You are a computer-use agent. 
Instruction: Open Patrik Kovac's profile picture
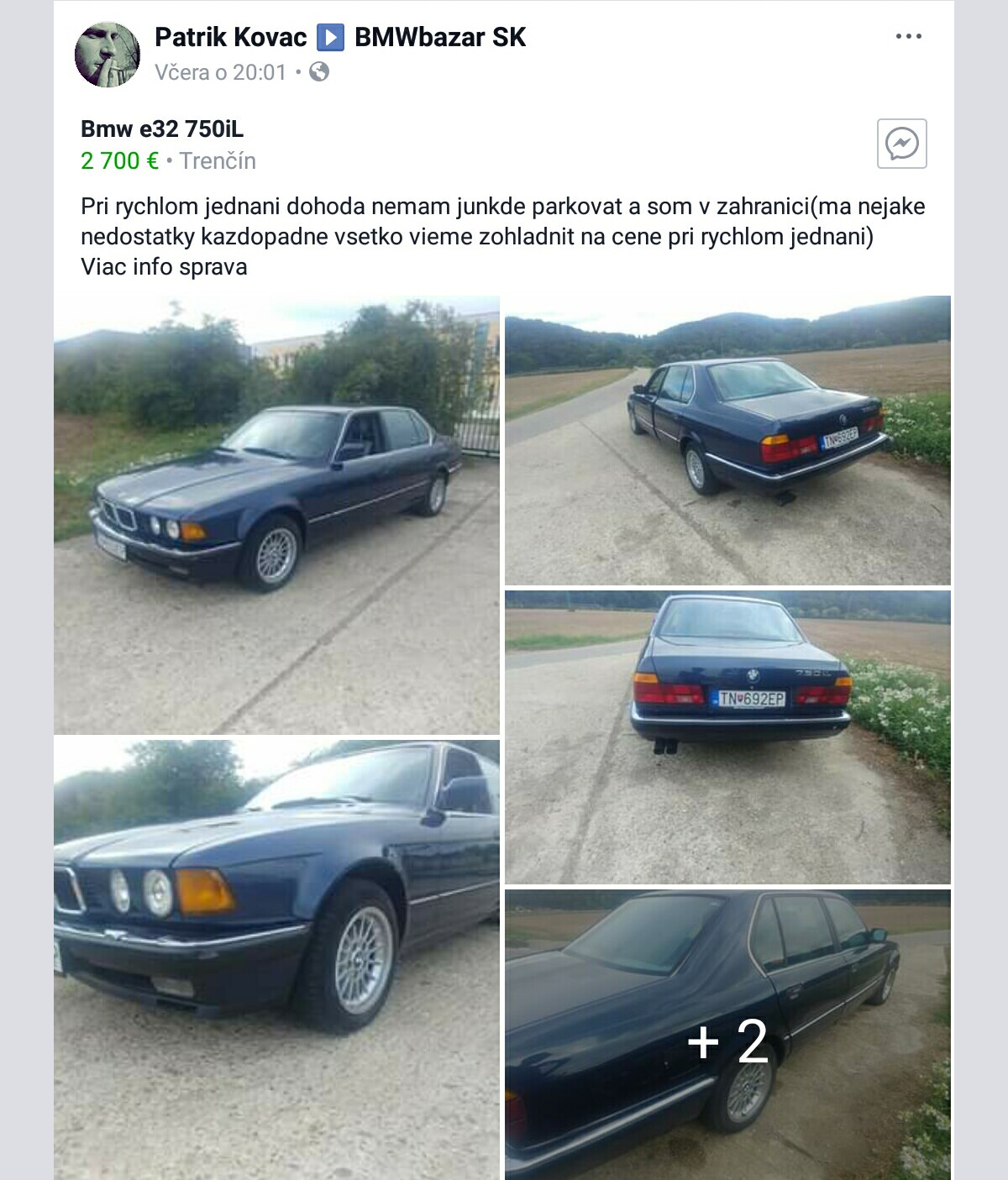108,55
